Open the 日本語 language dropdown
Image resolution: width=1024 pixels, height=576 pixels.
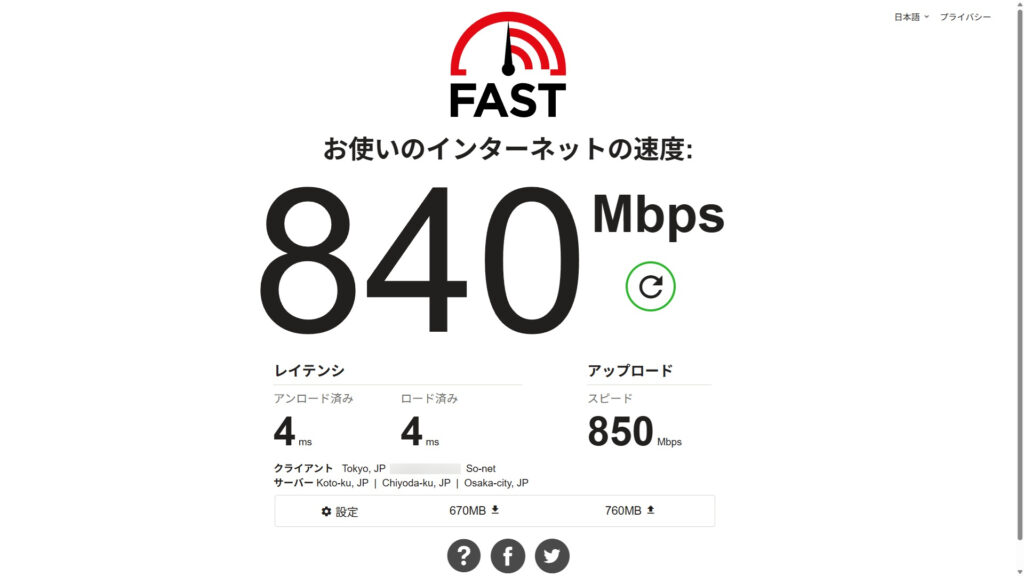pos(911,17)
